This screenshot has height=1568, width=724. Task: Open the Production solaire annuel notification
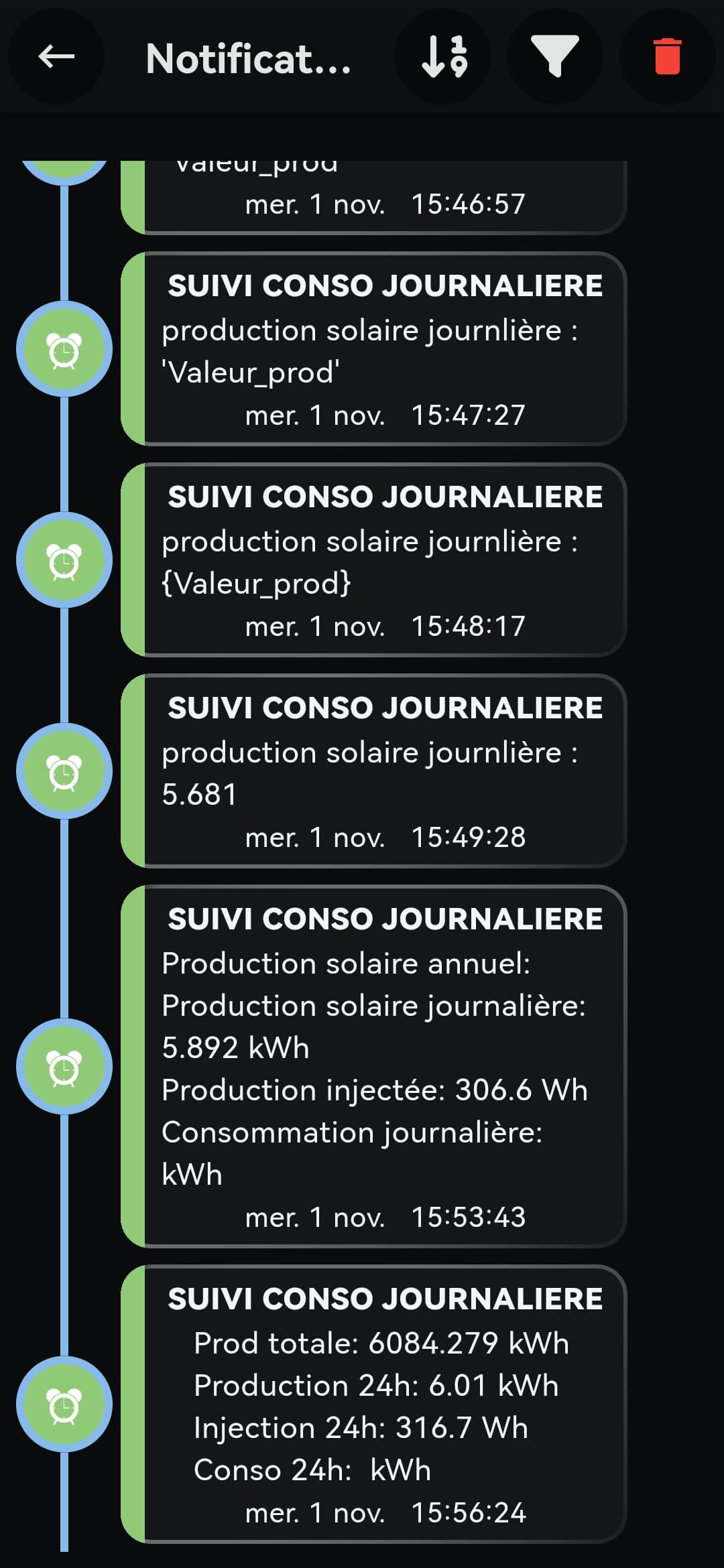pos(373,1067)
